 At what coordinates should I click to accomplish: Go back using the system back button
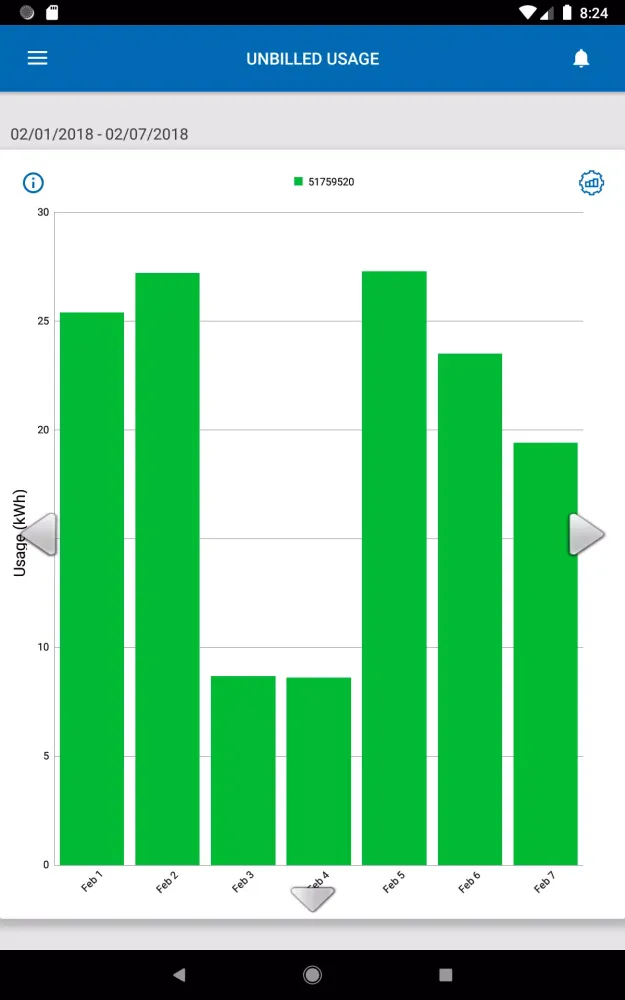click(179, 974)
